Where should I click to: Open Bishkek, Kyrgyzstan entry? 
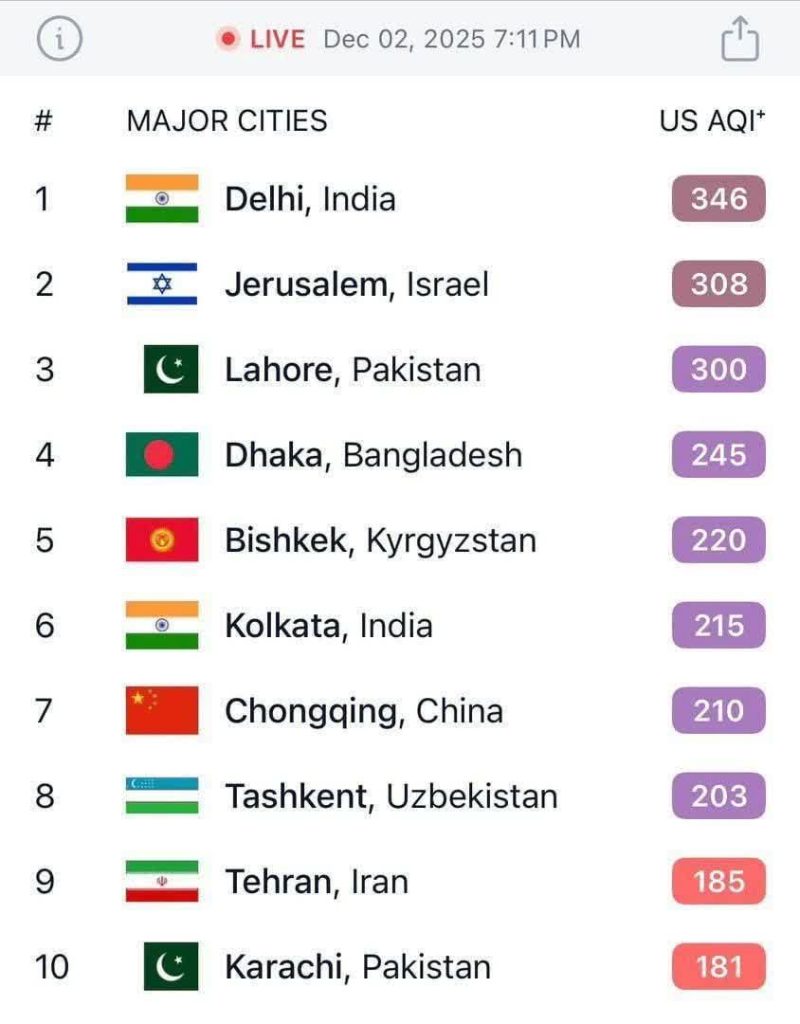(x=380, y=541)
